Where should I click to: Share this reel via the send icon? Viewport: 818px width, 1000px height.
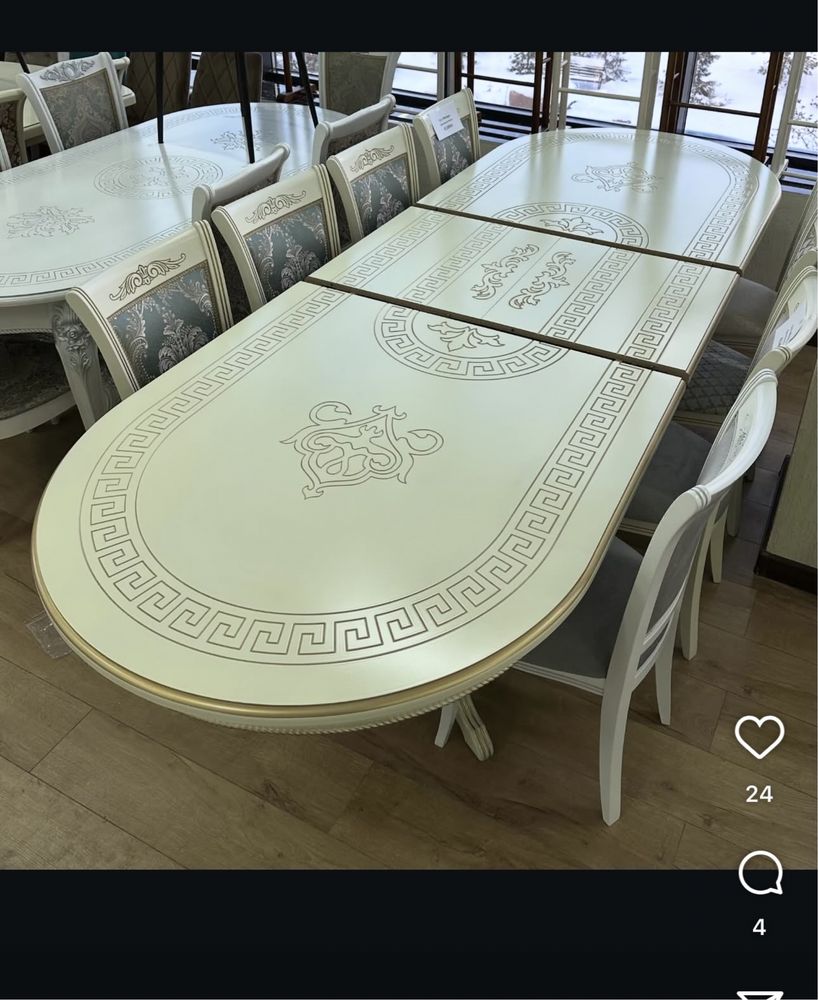point(759,994)
